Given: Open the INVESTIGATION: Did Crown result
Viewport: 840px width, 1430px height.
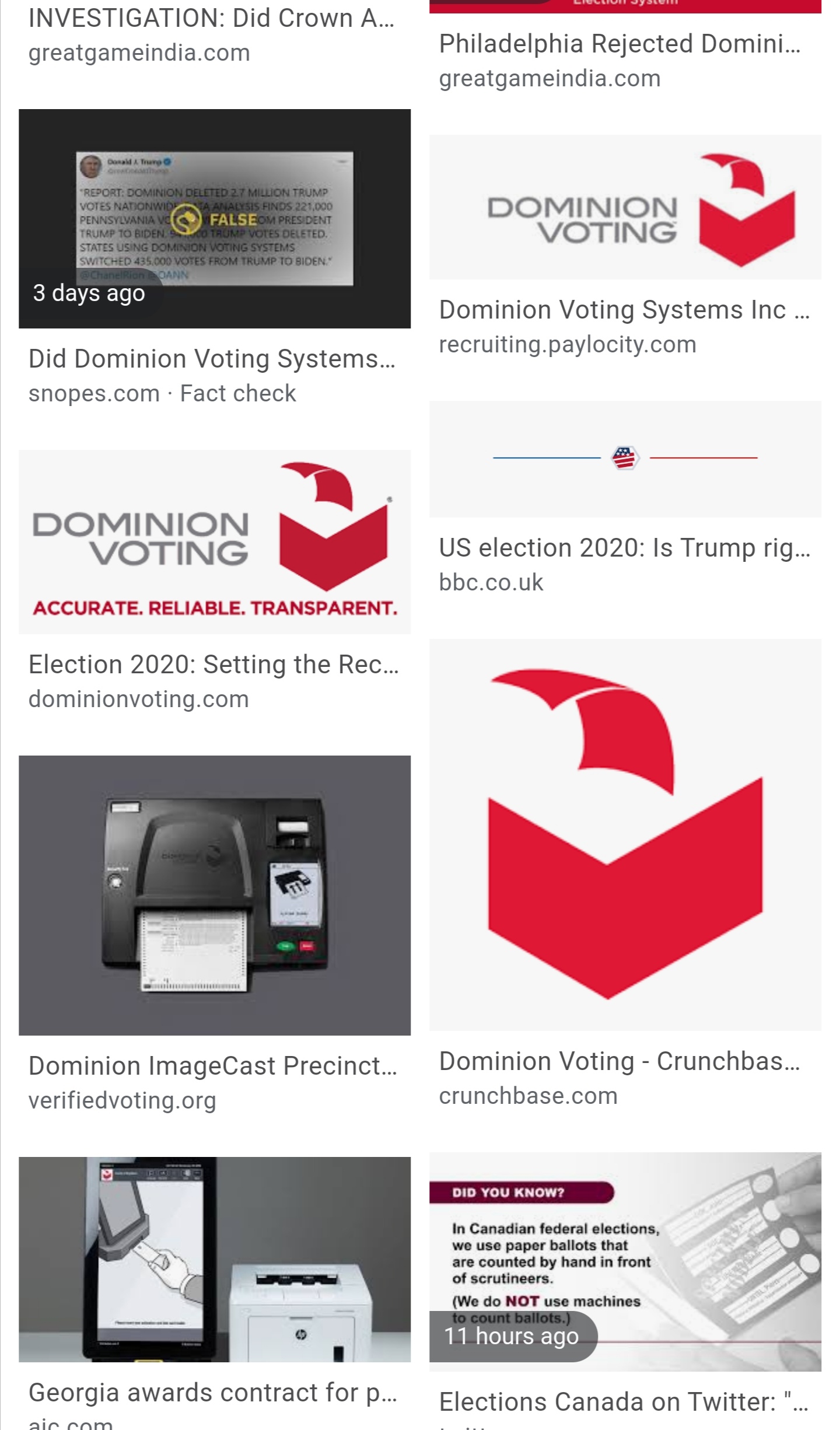Looking at the screenshot, I should (211, 19).
